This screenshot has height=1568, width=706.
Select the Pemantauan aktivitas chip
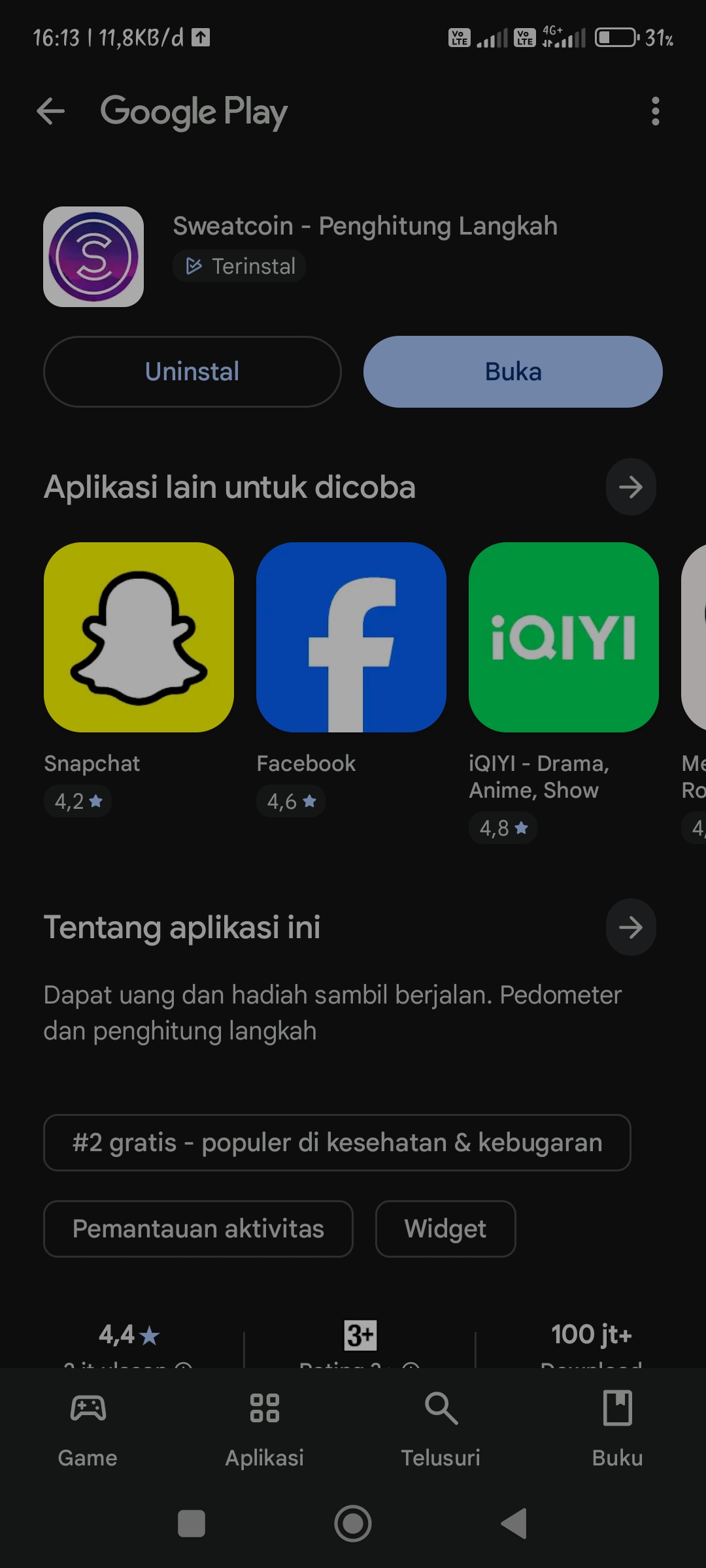[x=198, y=1229]
